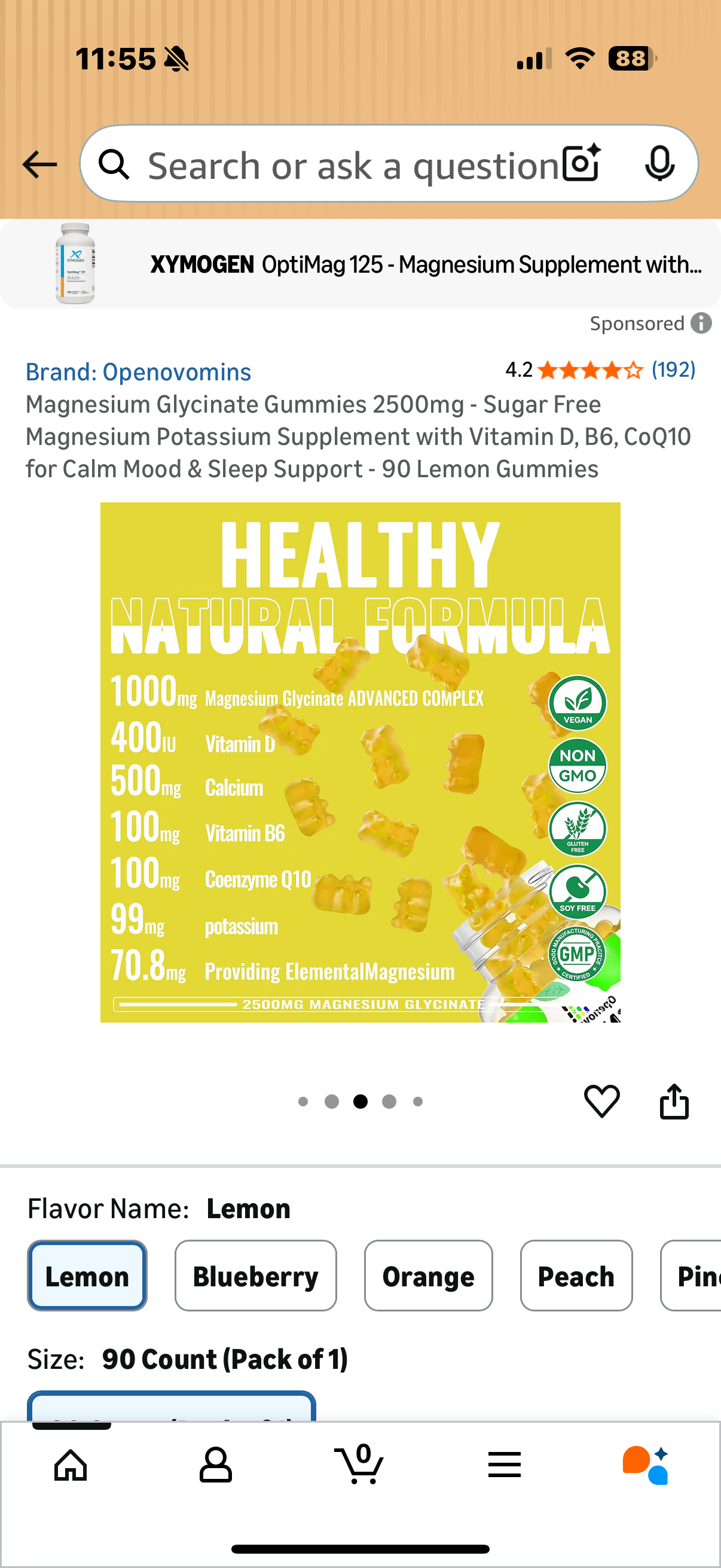Tap Sponsored info icon for ad details

pyautogui.click(x=701, y=323)
